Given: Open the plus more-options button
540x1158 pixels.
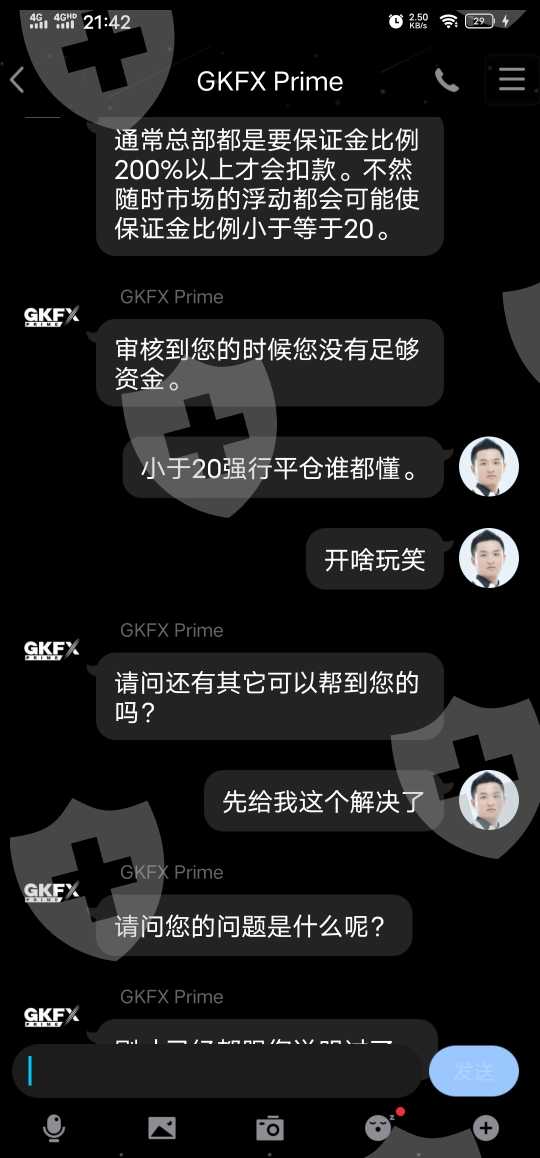Looking at the screenshot, I should (x=485, y=1128).
